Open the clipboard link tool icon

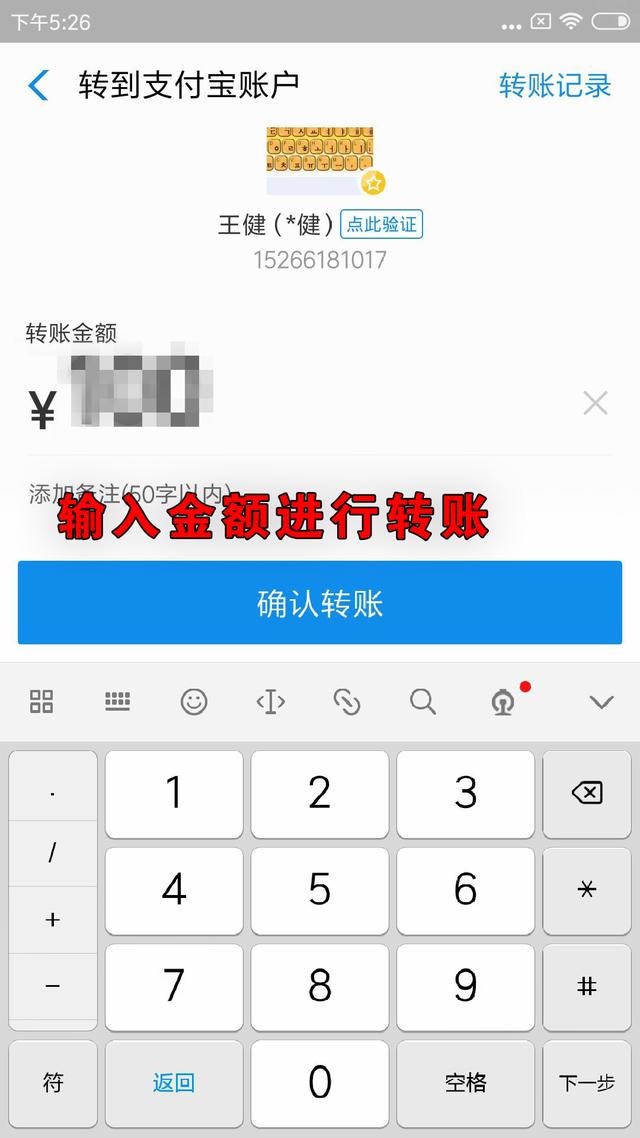point(347,702)
